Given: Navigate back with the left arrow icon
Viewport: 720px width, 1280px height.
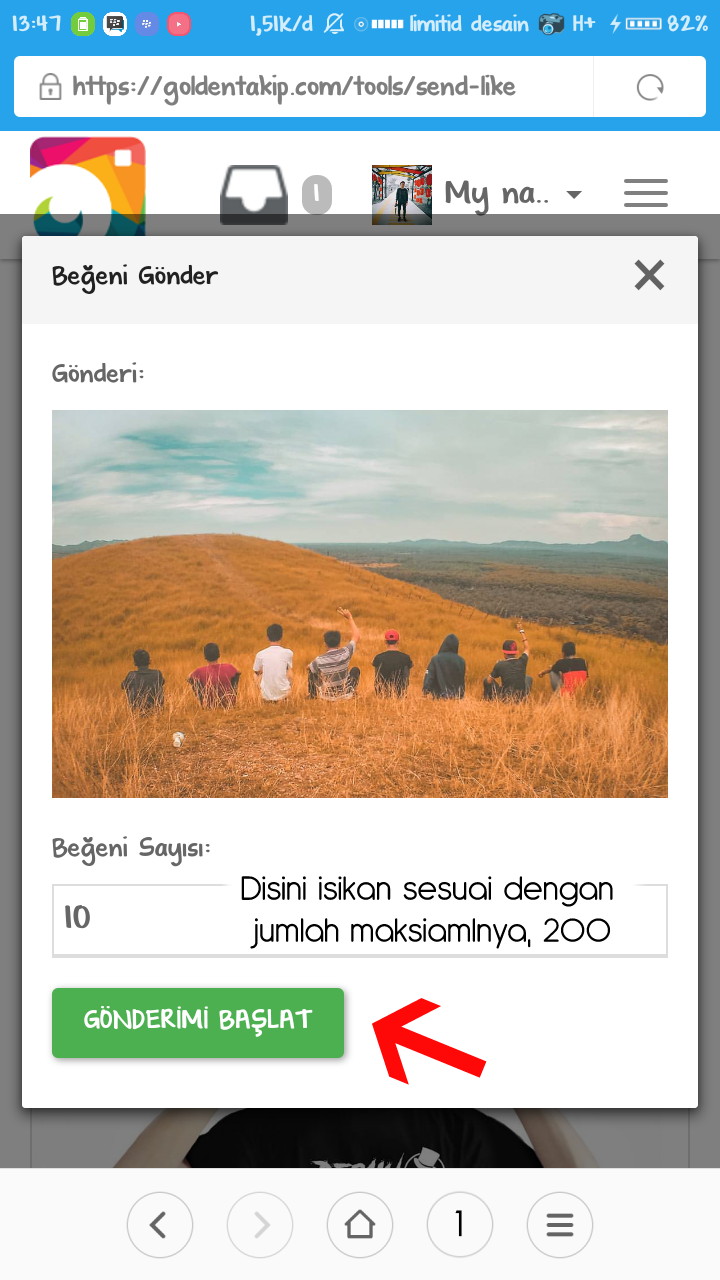Looking at the screenshot, I should (160, 1224).
